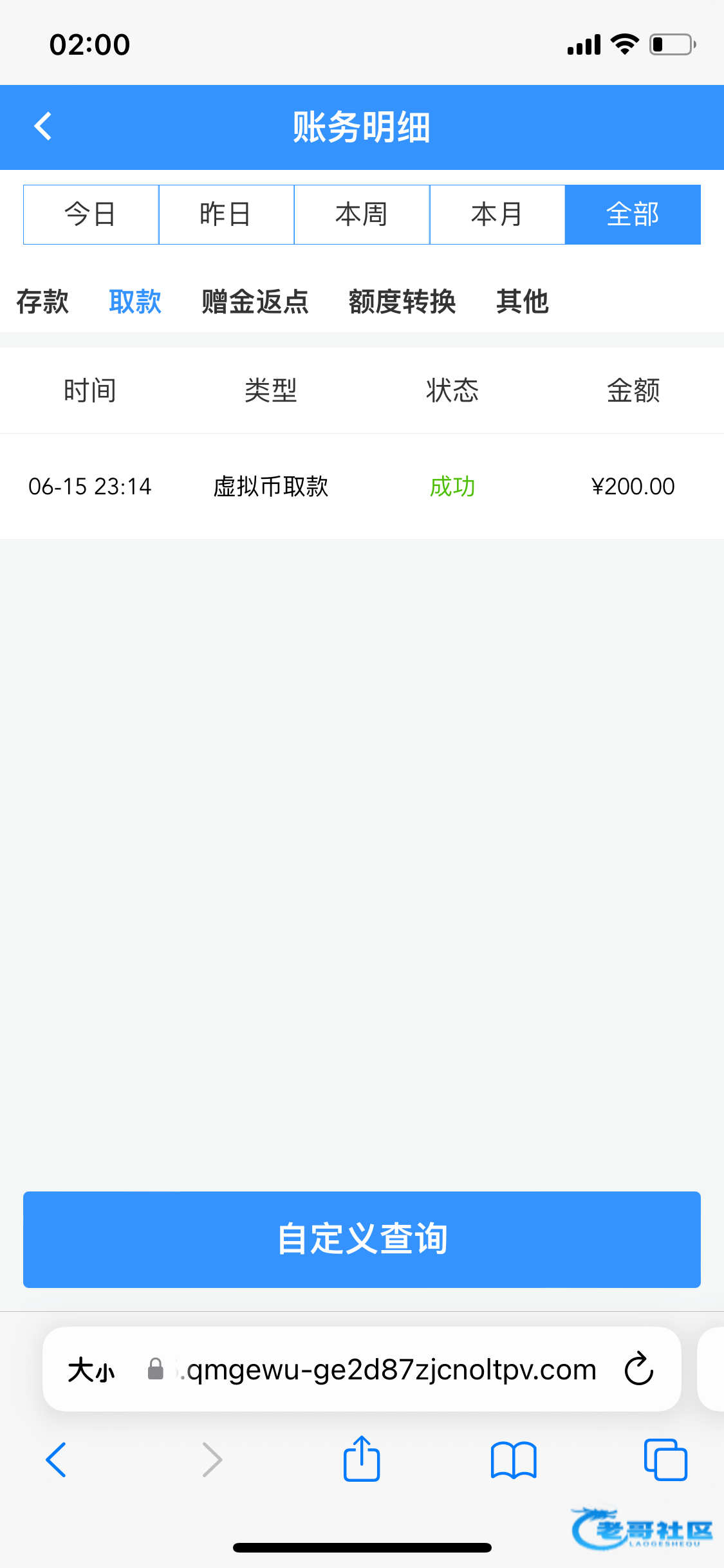Viewport: 724px width, 1568px height.
Task: Switch to the 取款 tab
Action: point(135,301)
